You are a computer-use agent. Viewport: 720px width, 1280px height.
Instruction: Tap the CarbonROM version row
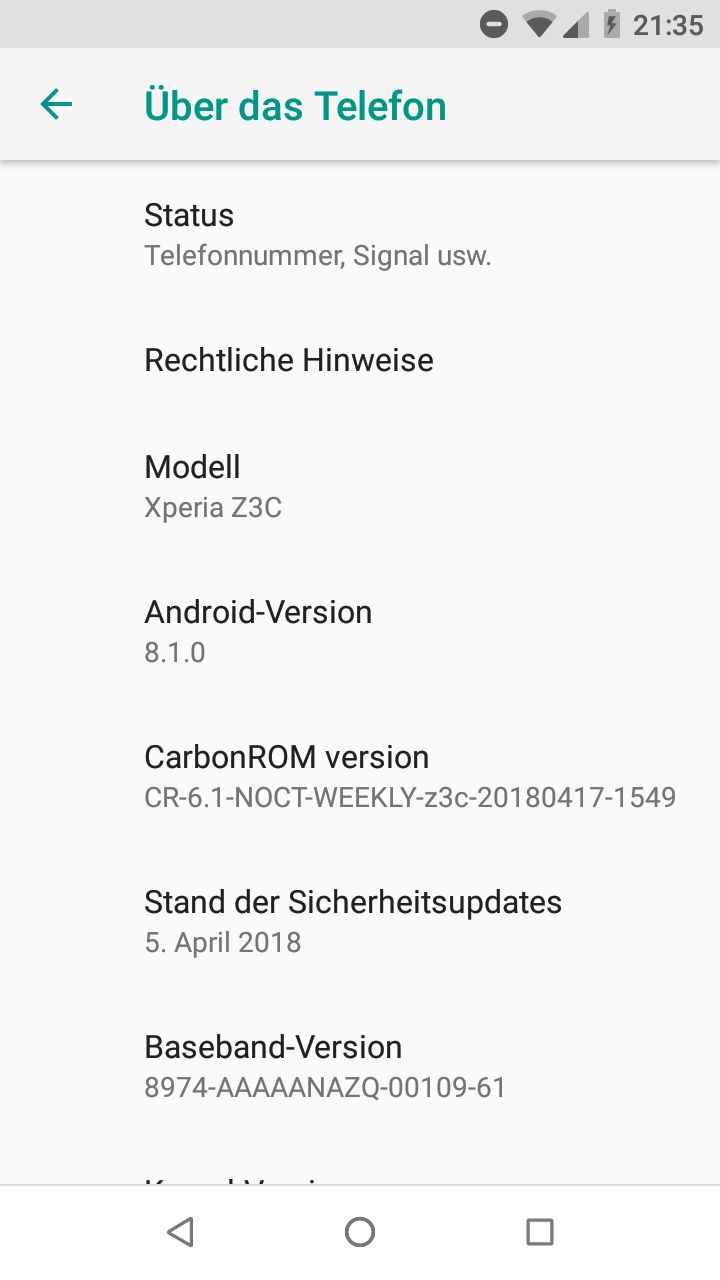tap(360, 777)
